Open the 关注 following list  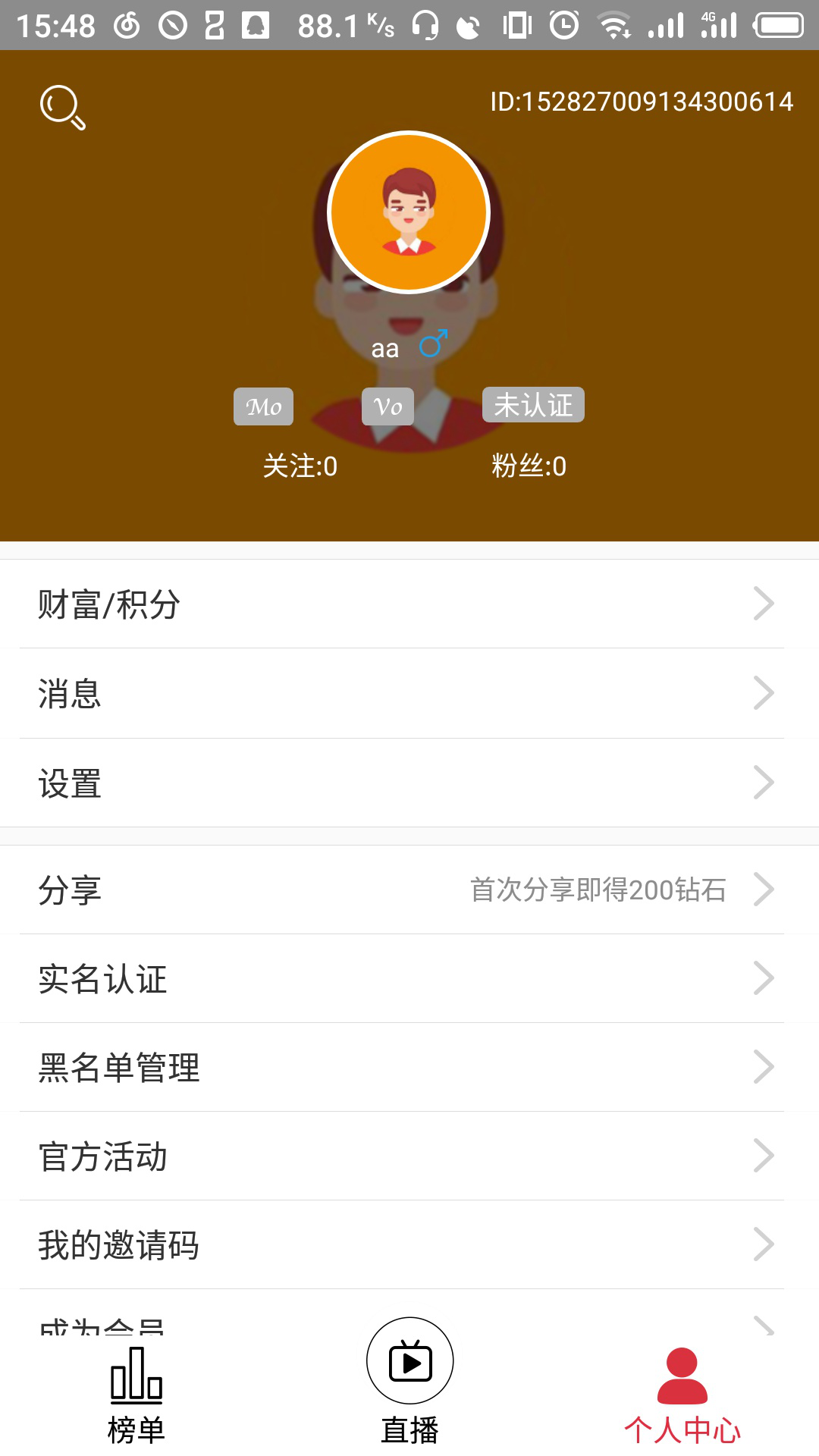(300, 466)
